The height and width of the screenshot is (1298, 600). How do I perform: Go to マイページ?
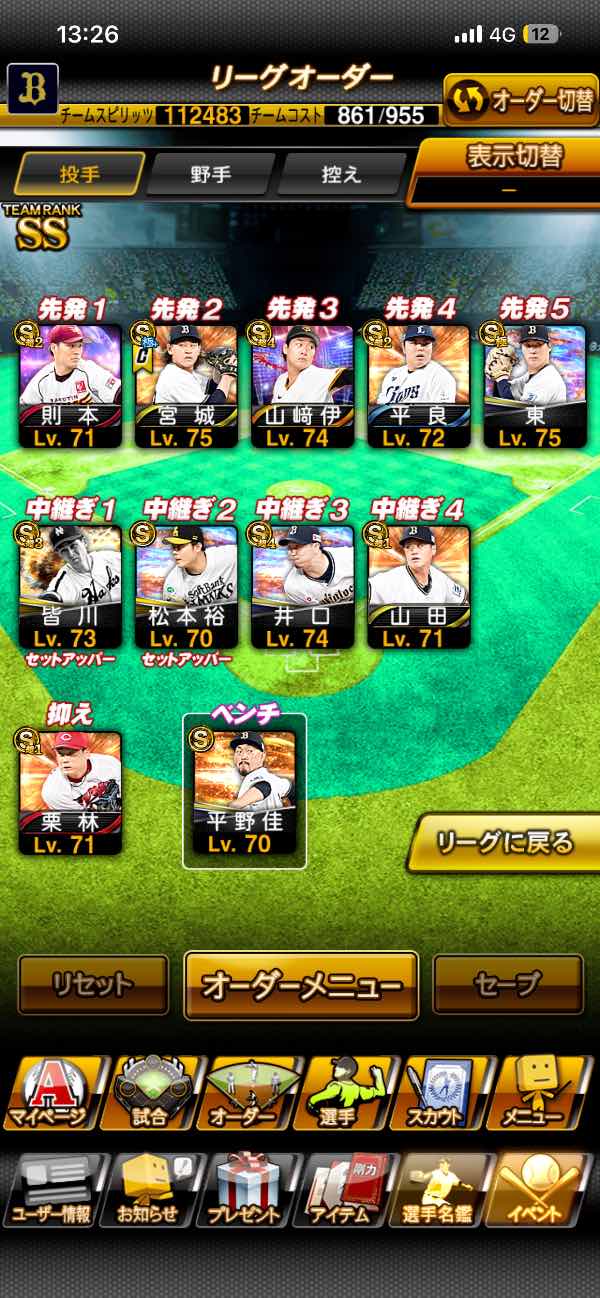pyautogui.click(x=52, y=1093)
